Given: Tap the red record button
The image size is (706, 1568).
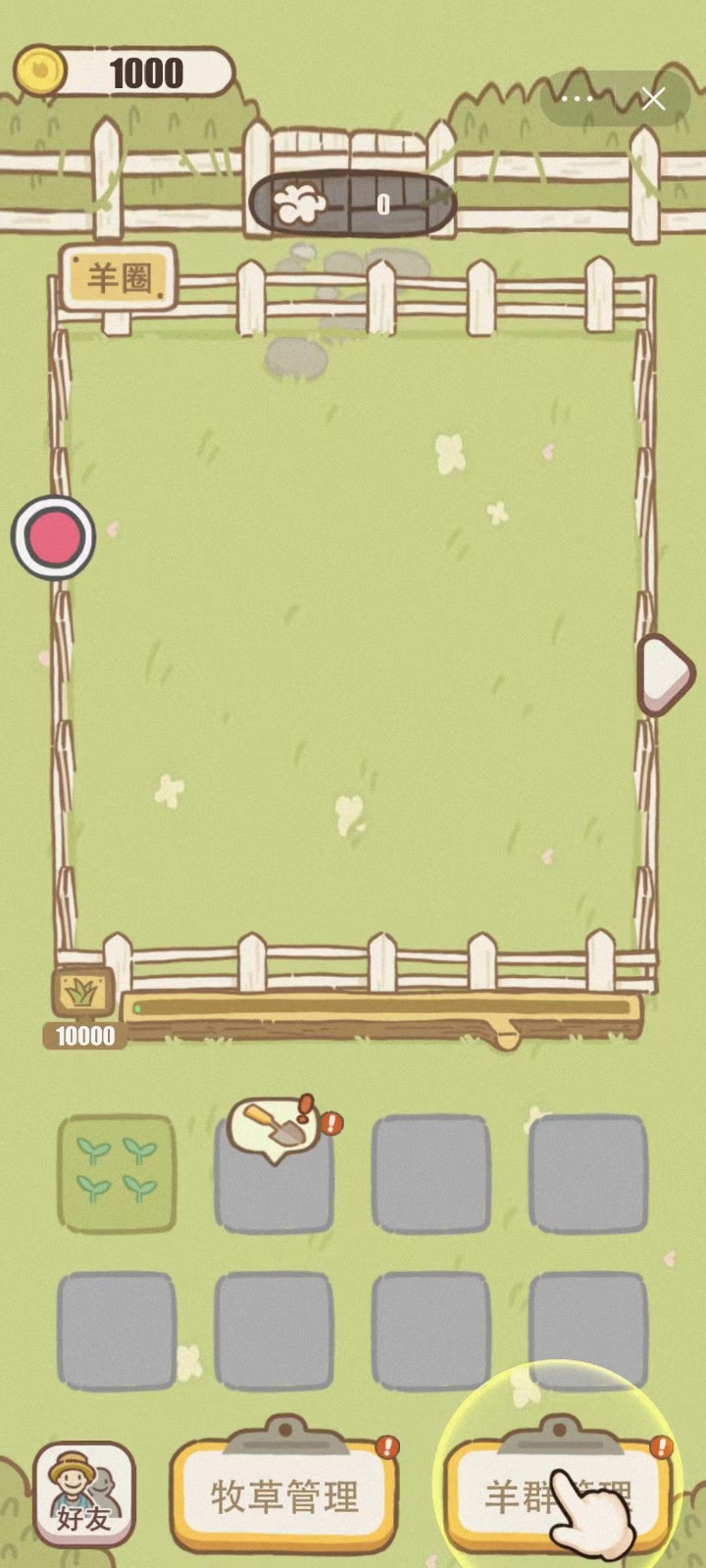Looking at the screenshot, I should point(54,538).
